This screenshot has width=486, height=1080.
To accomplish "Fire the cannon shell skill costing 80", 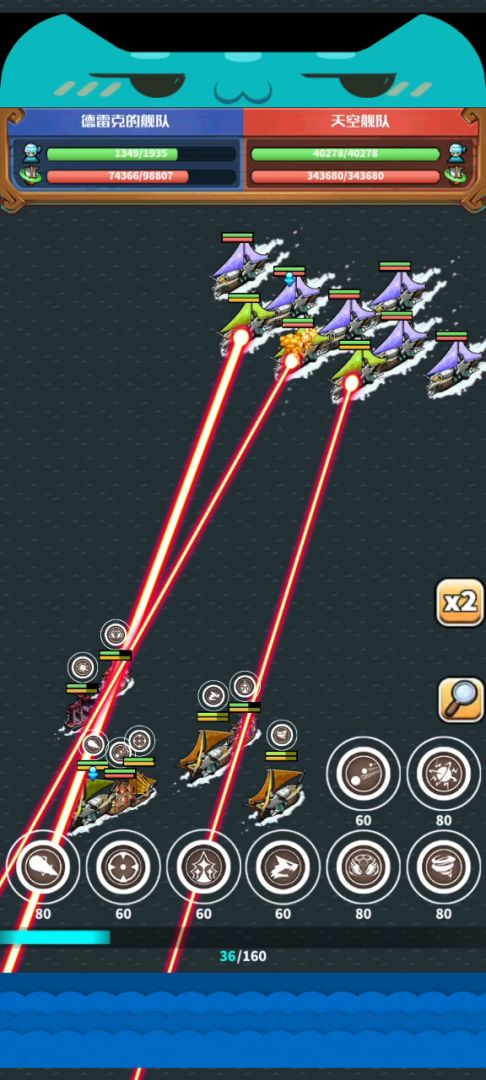I will click(x=43, y=867).
